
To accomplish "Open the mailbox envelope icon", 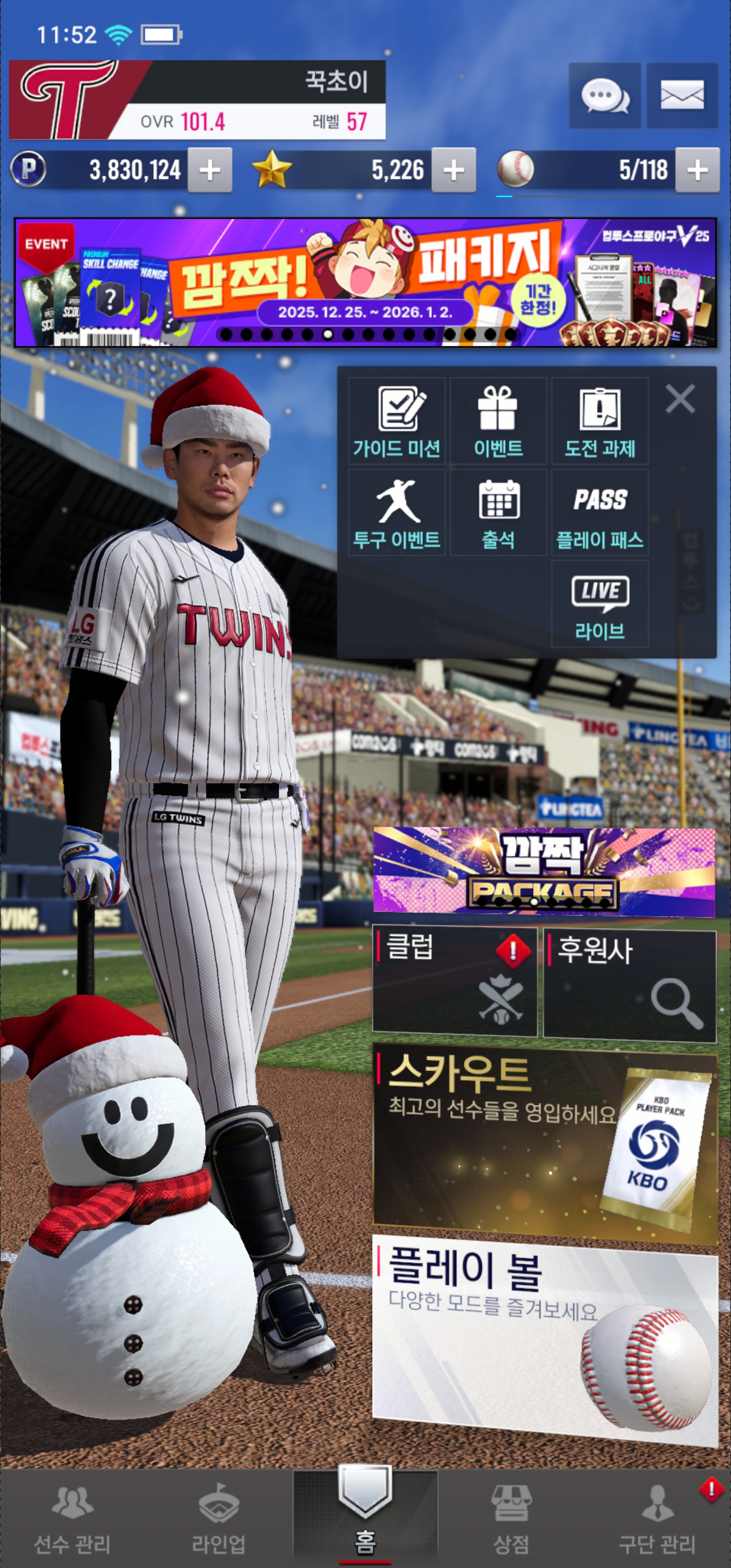I will pyautogui.click(x=682, y=95).
